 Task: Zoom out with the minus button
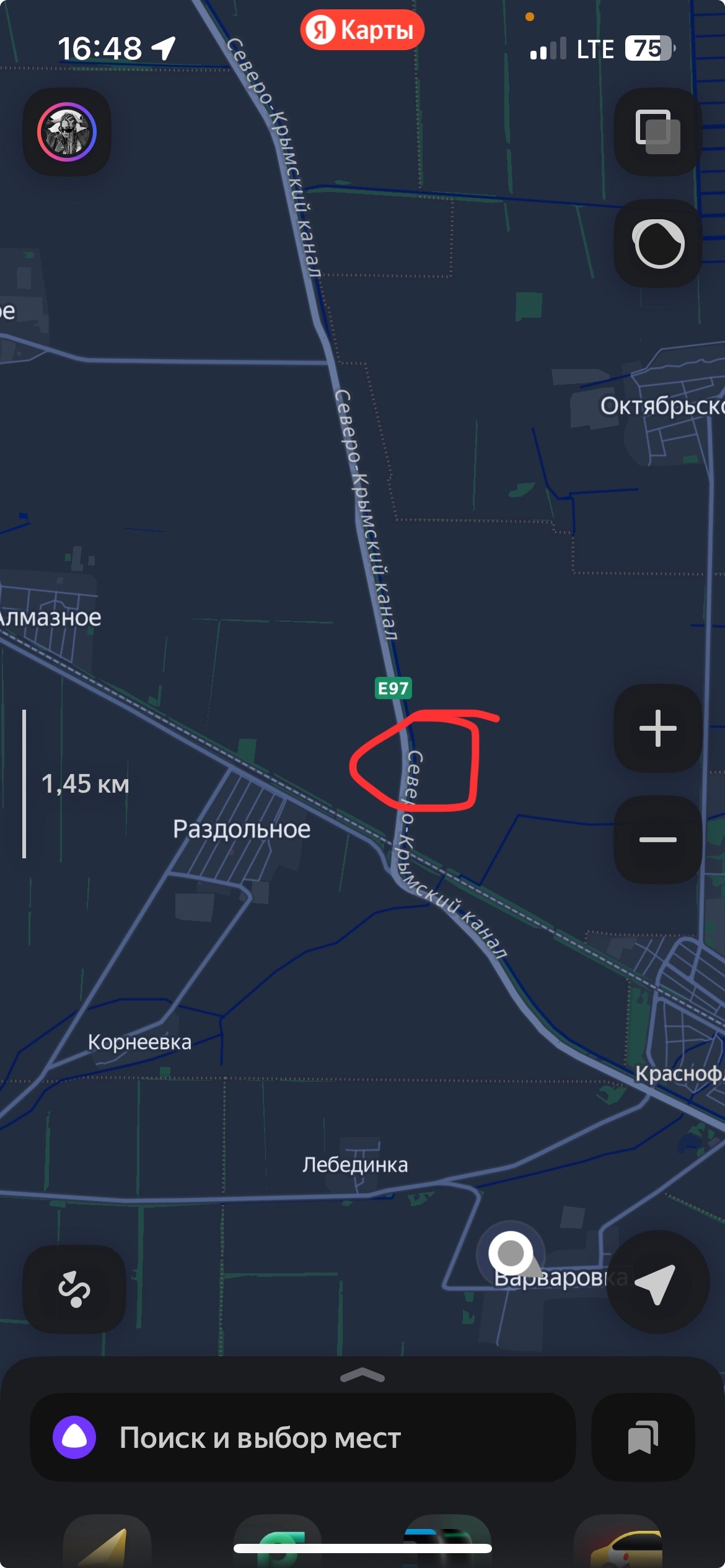pos(657,839)
